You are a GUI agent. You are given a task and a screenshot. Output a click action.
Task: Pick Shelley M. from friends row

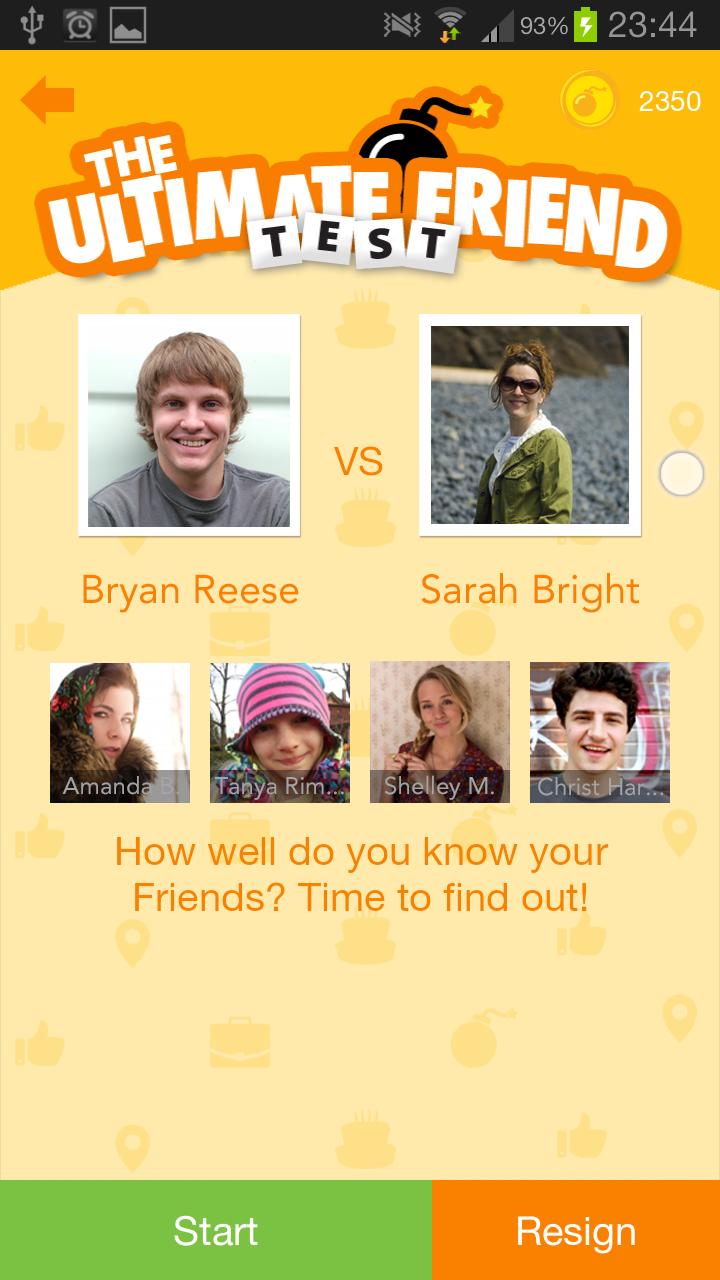pyautogui.click(x=440, y=732)
